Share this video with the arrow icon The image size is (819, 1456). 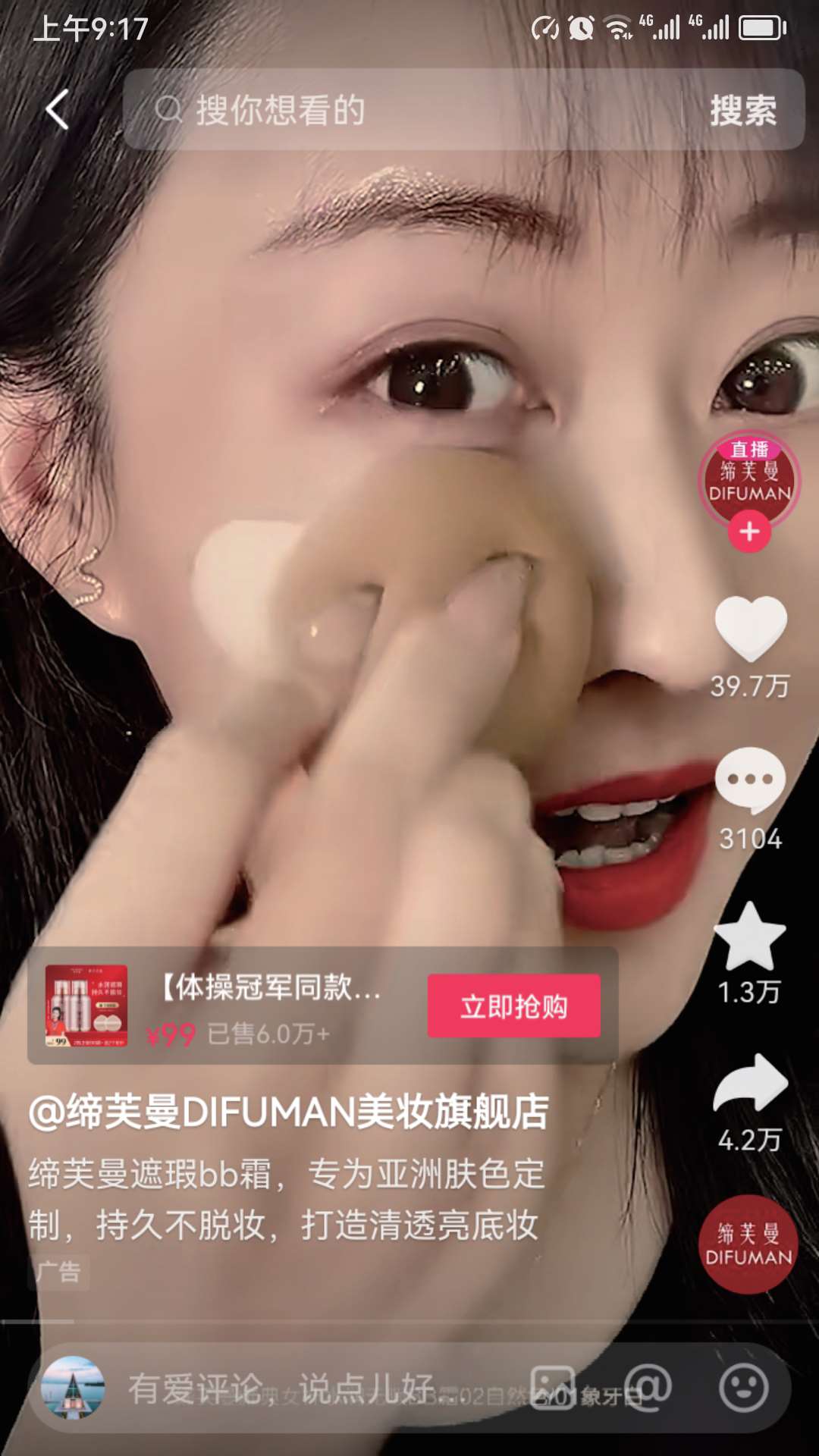pos(750,1083)
